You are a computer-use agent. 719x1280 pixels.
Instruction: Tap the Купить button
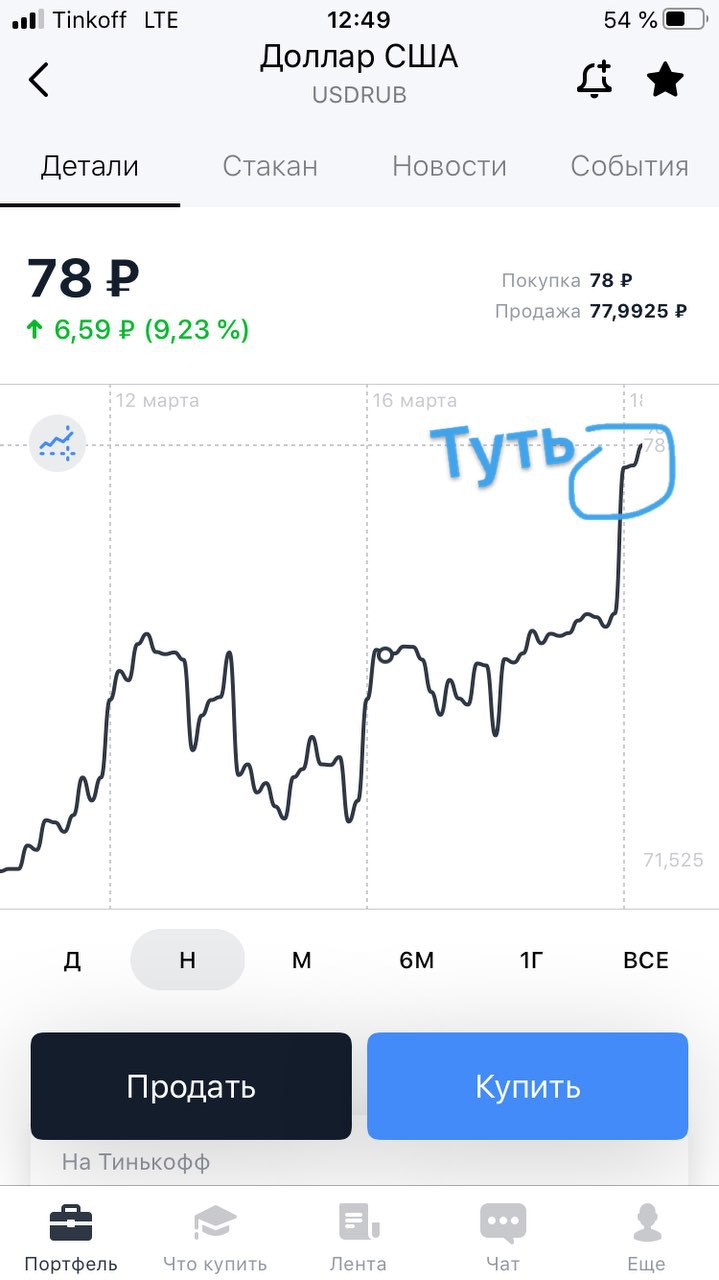pos(528,1086)
